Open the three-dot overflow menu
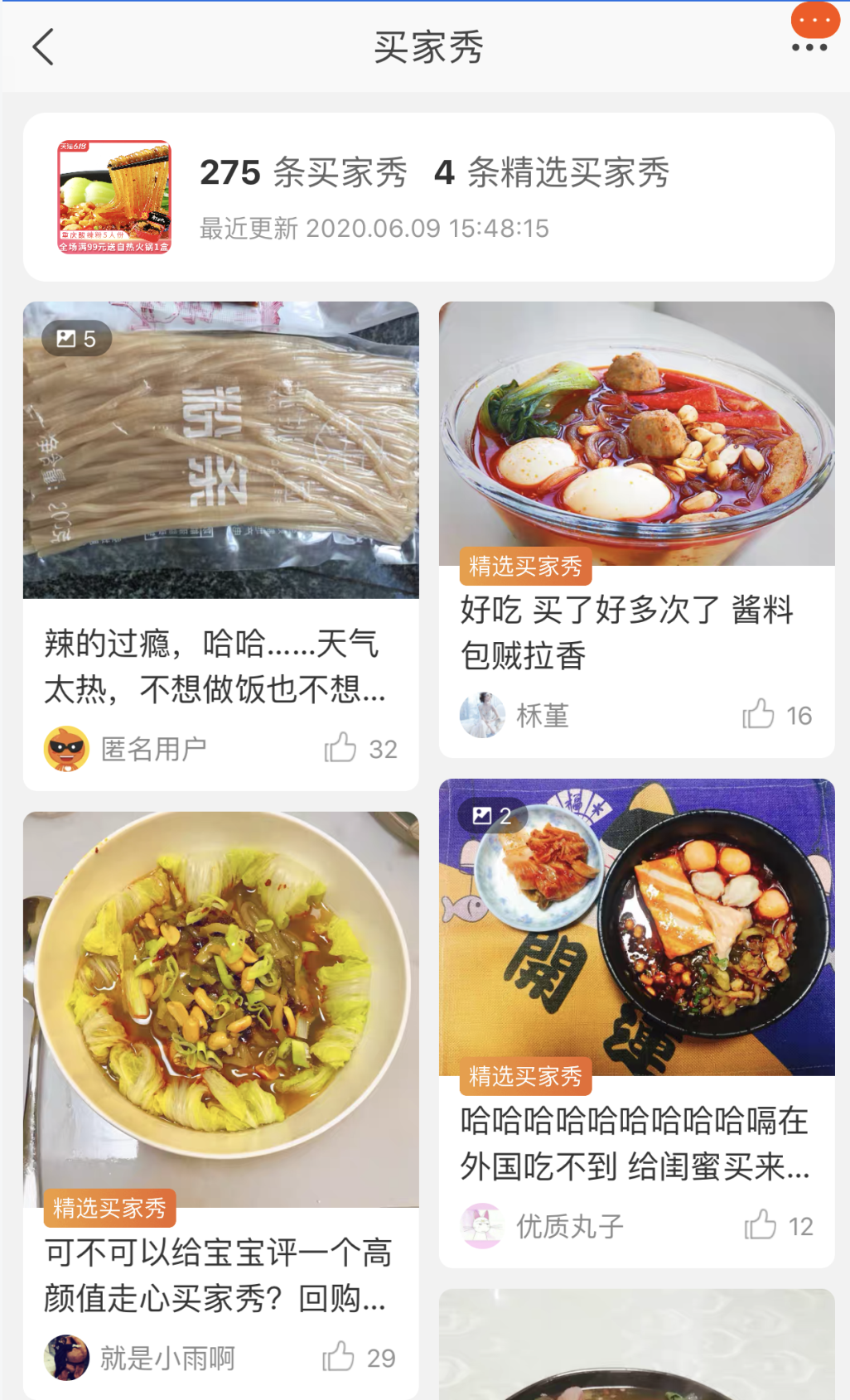The width and height of the screenshot is (850, 1400). pos(809,47)
